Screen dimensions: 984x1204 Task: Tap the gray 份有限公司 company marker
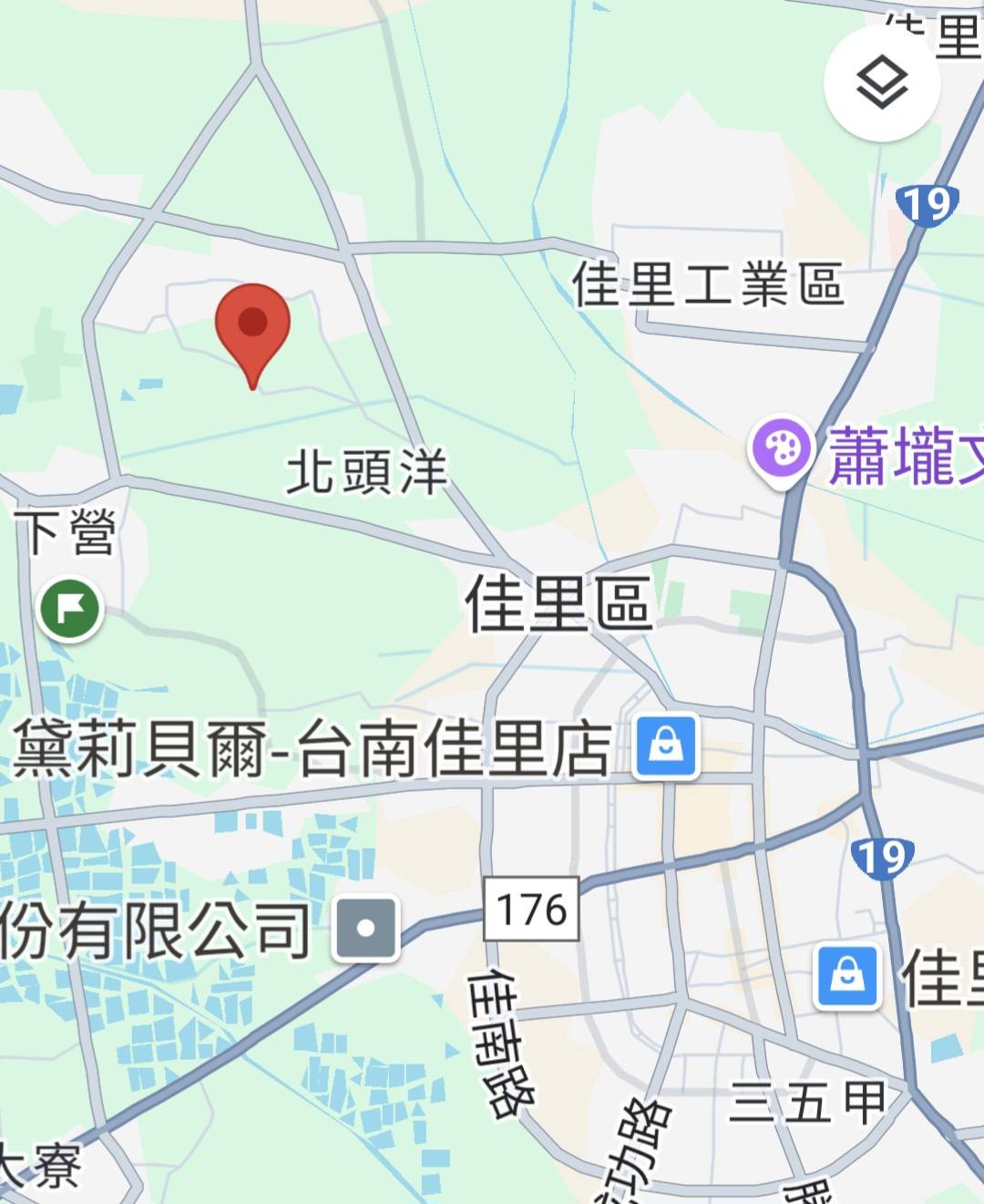(x=366, y=929)
